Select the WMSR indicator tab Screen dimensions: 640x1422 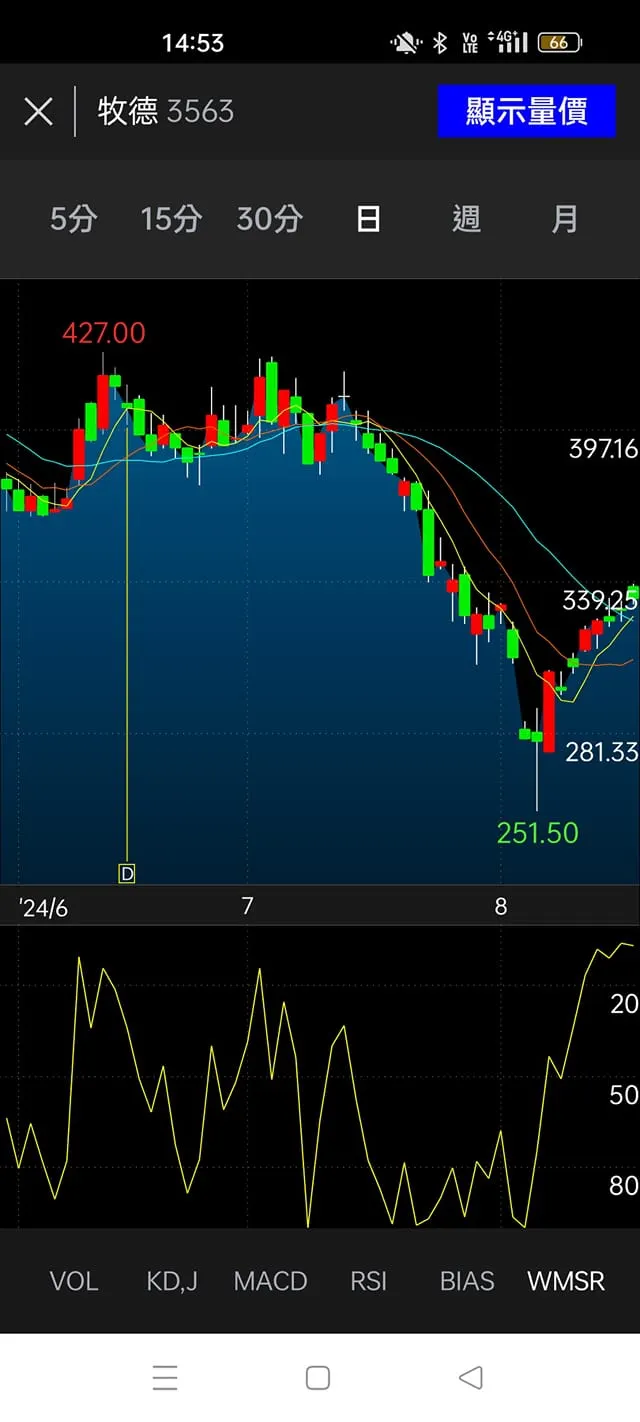[x=566, y=1281]
